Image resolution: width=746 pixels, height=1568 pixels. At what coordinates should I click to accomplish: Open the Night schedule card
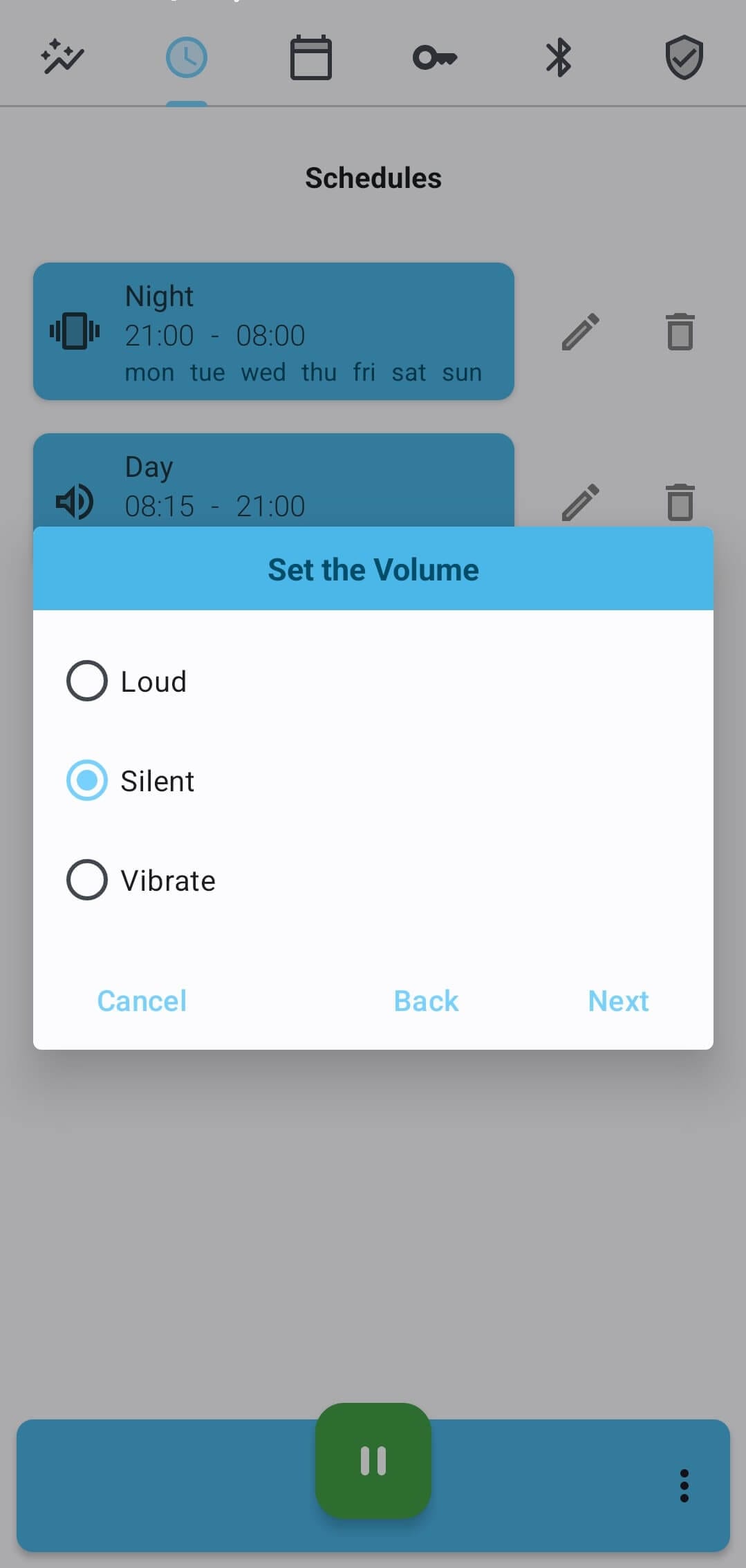274,332
